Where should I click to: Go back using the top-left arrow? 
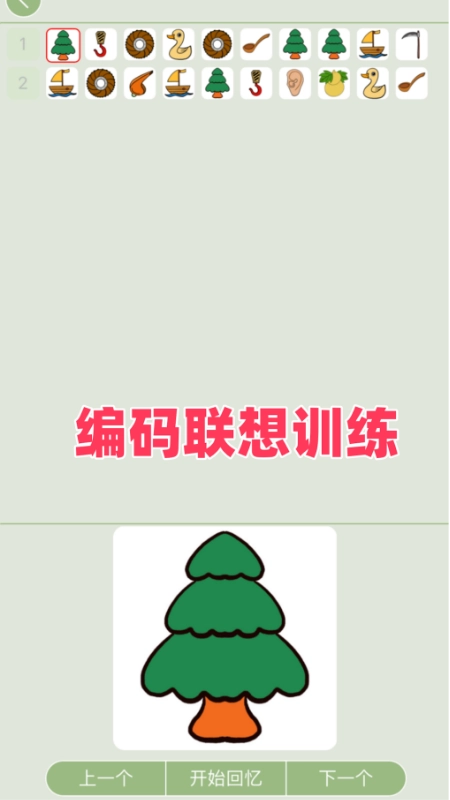point(23,5)
